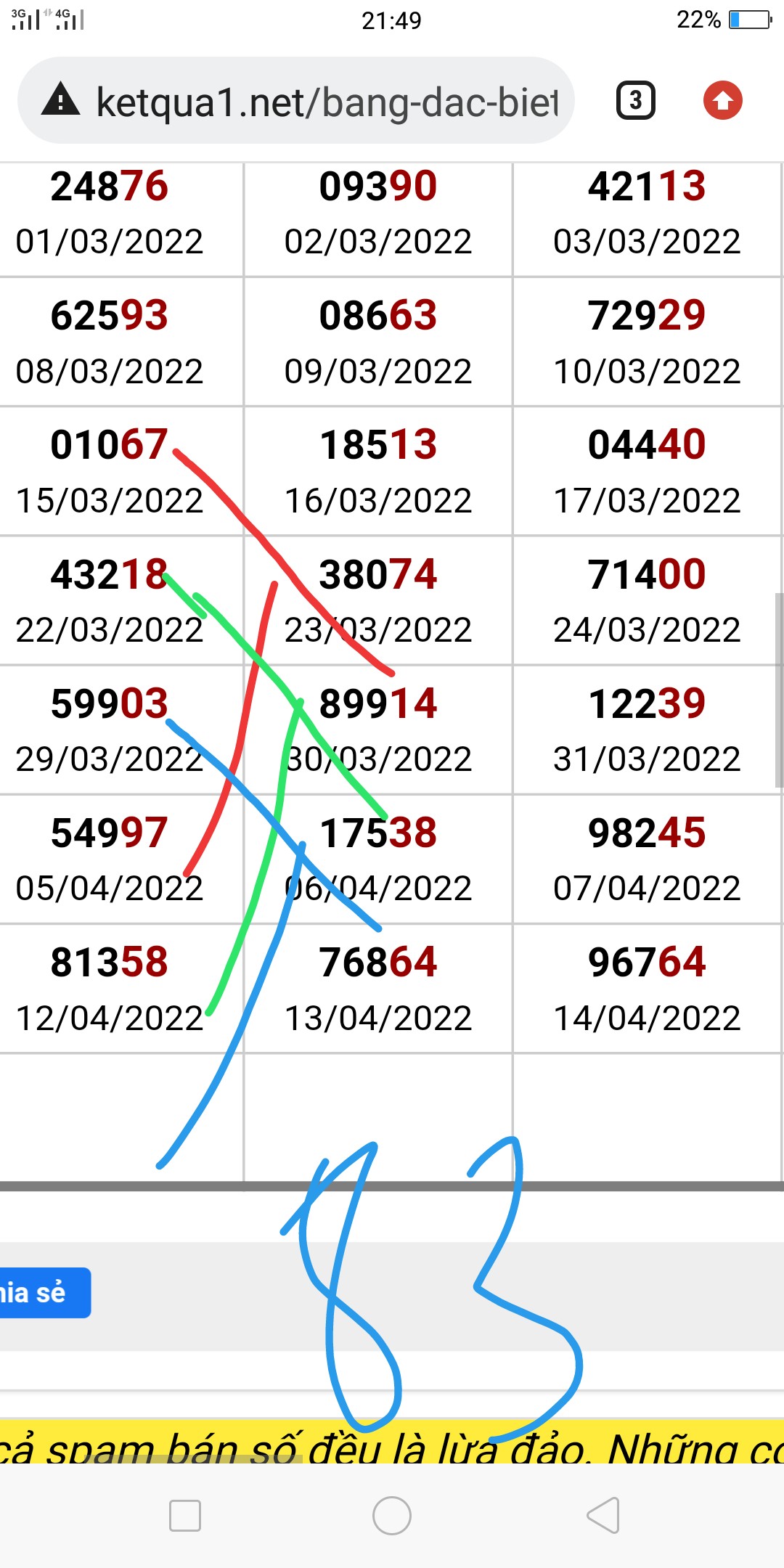
Task: Open the tab switcher showing 3 tabs
Action: (635, 101)
